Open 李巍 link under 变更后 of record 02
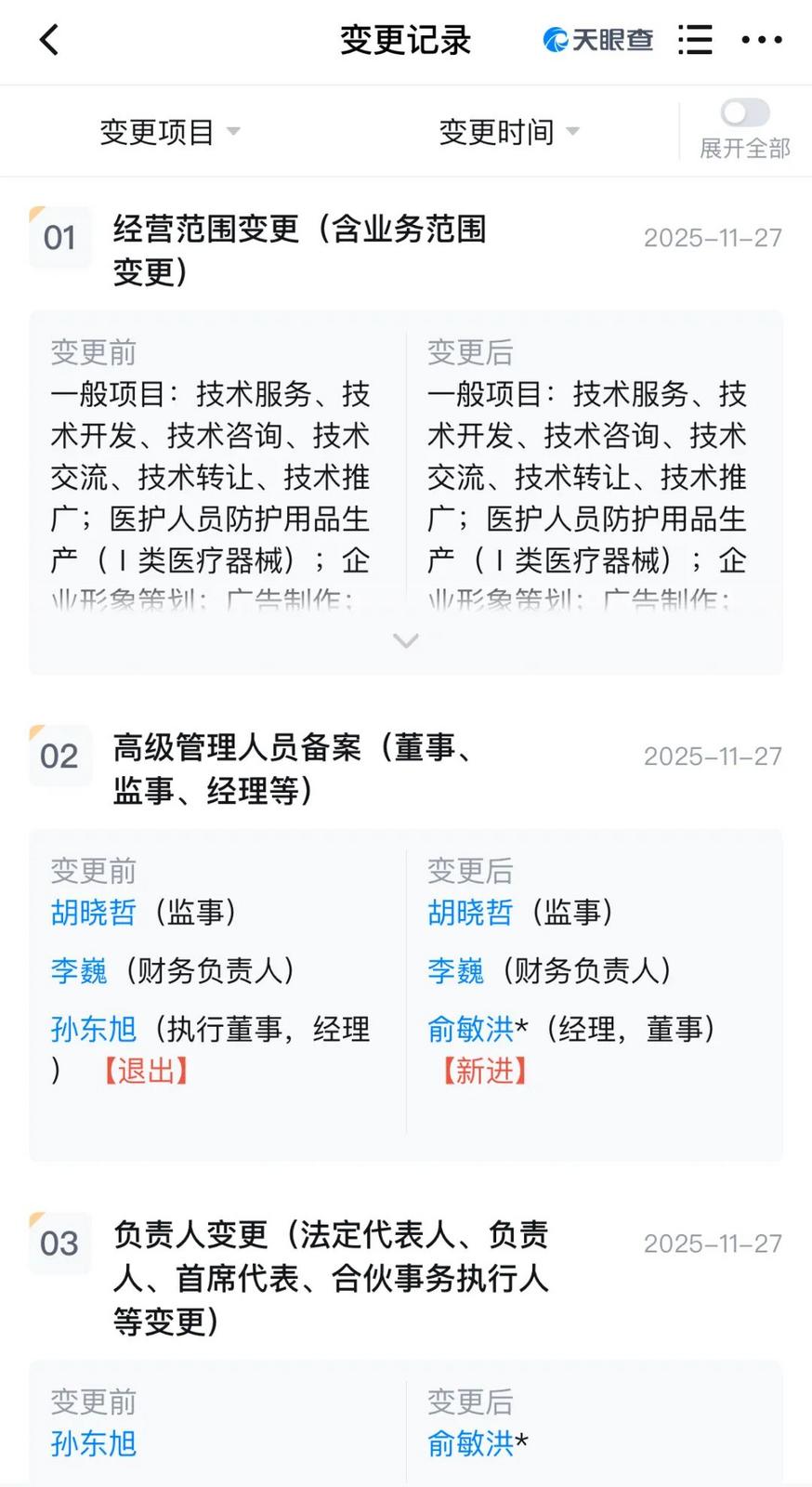The width and height of the screenshot is (812, 1487). point(458,971)
